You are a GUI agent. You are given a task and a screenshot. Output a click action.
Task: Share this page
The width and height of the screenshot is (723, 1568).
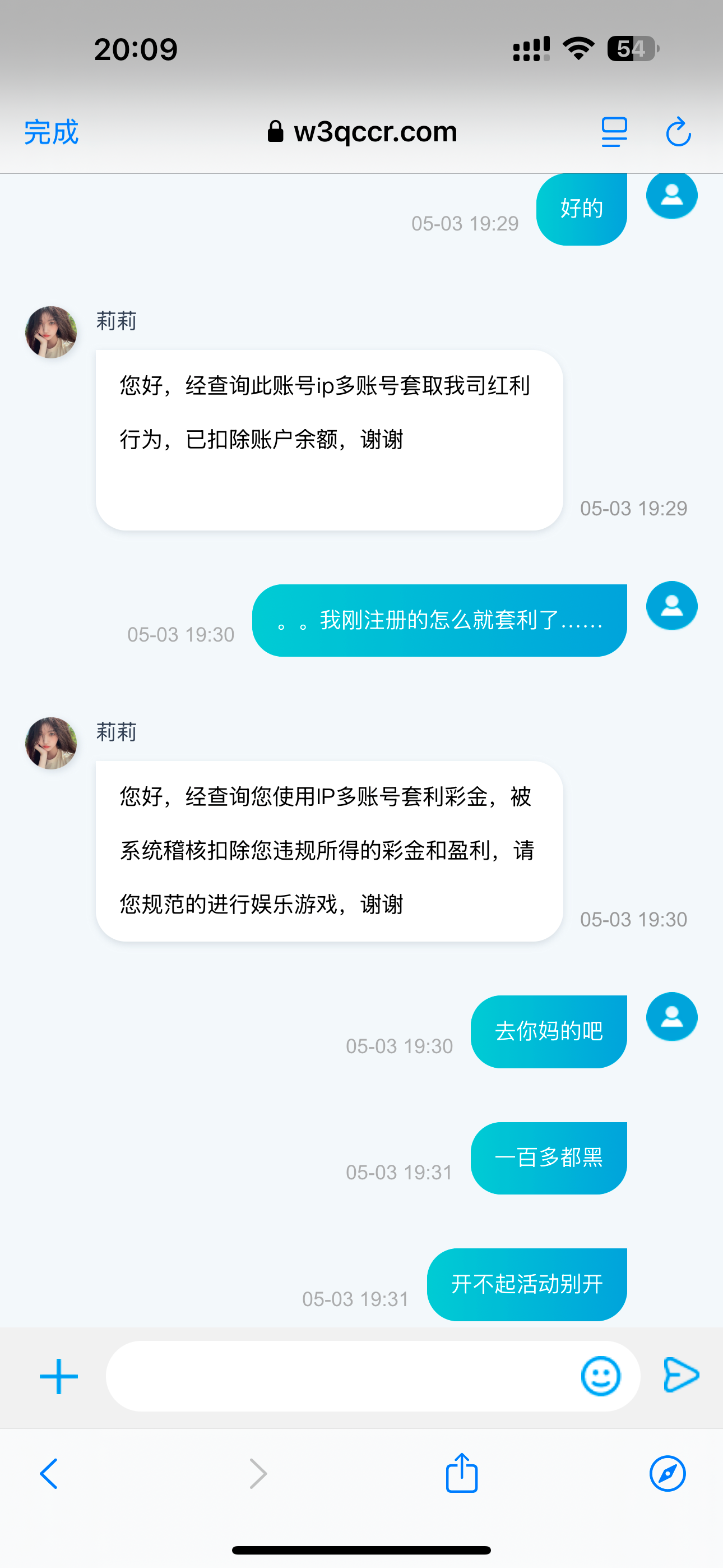pos(461,1473)
